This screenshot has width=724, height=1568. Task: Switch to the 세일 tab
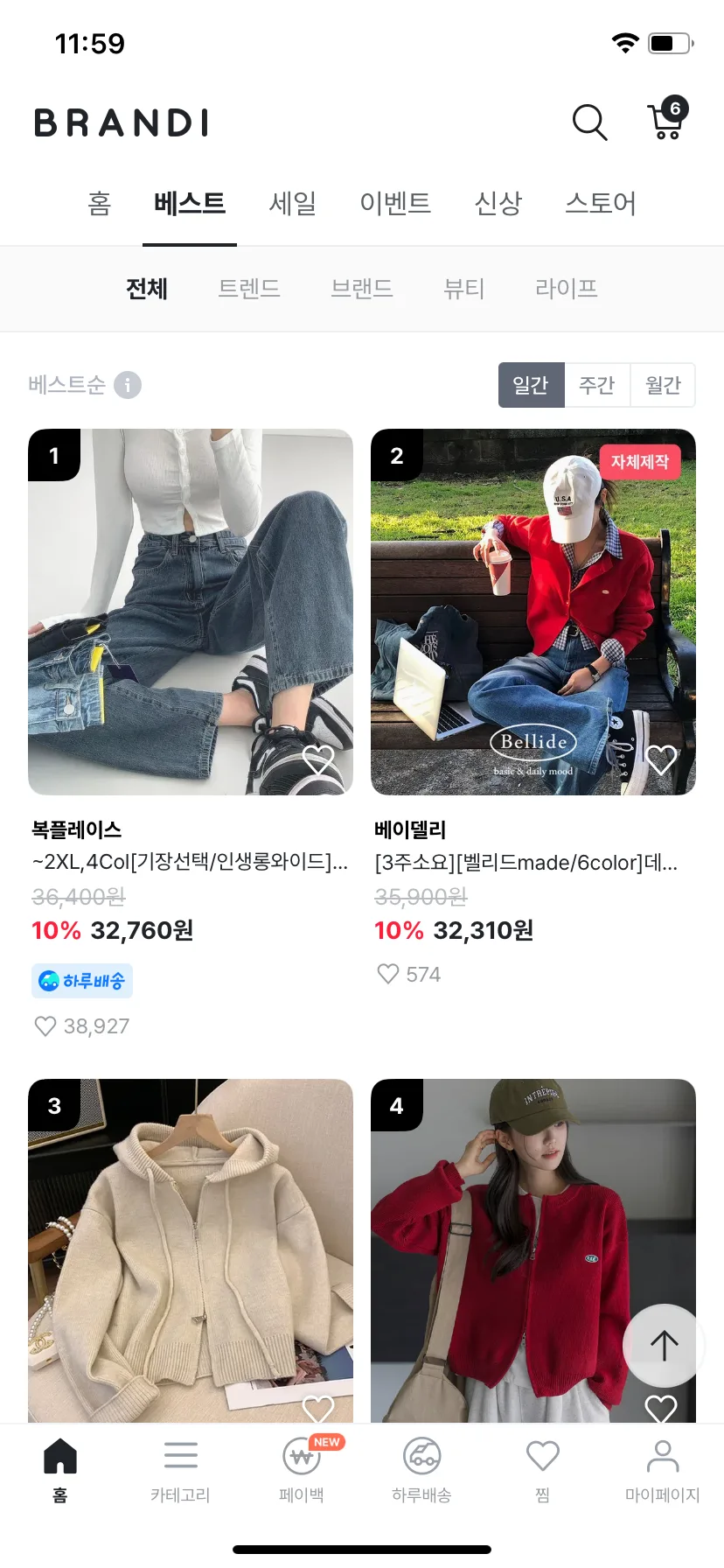coord(292,204)
